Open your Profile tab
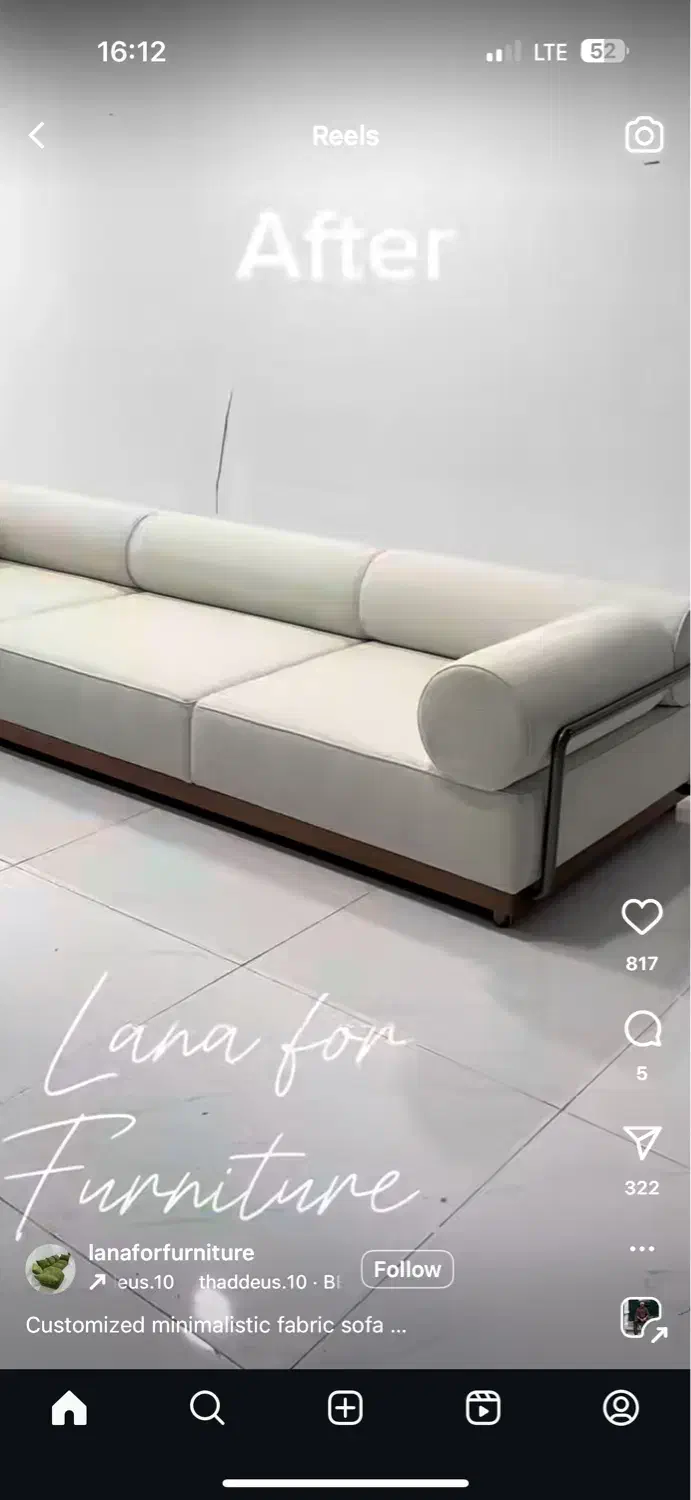Image resolution: width=691 pixels, height=1500 pixels. pyautogui.click(x=621, y=1408)
